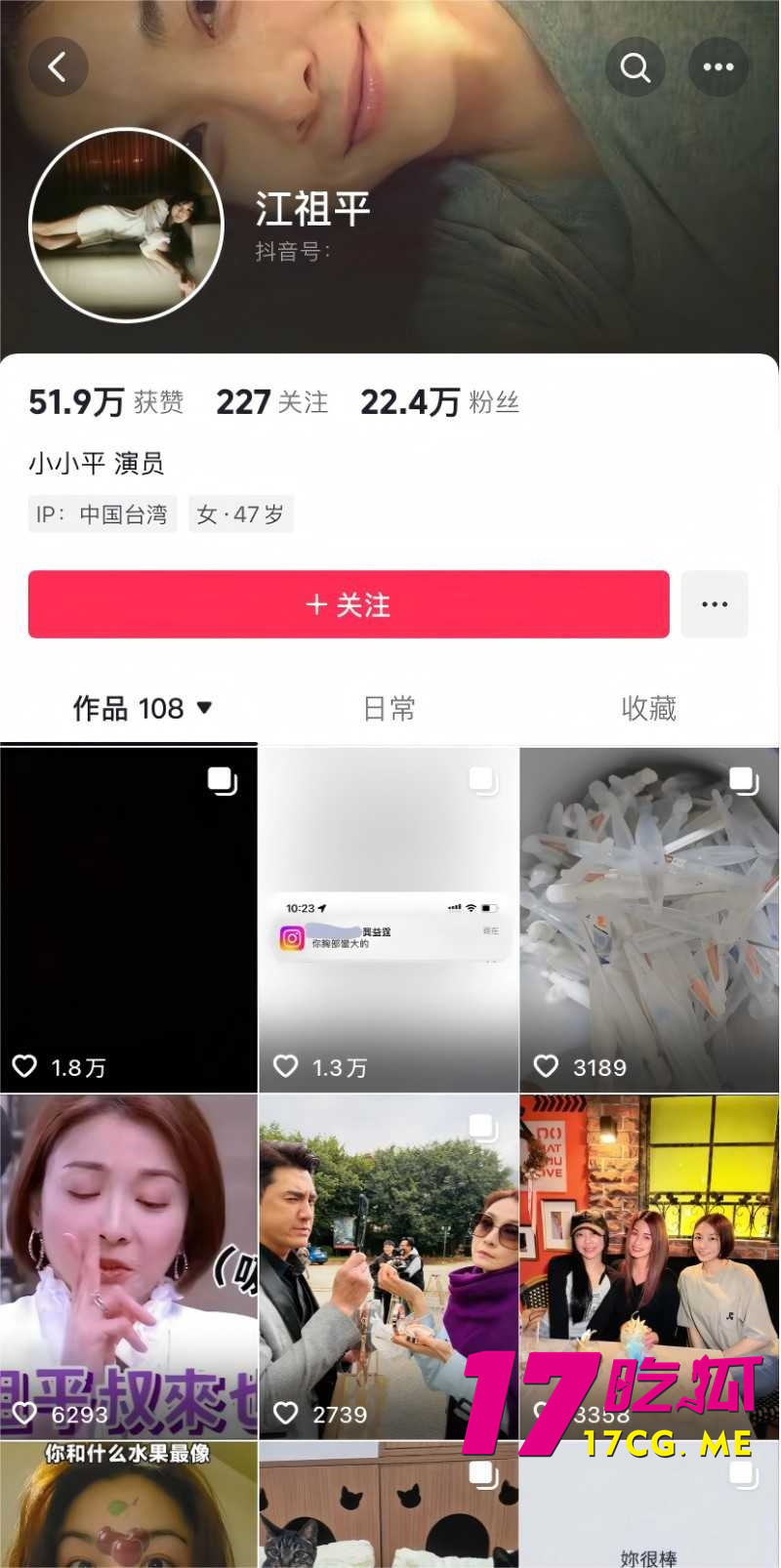Click the 227 关注 following count
Viewport: 781px width, 1568px height.
272,400
